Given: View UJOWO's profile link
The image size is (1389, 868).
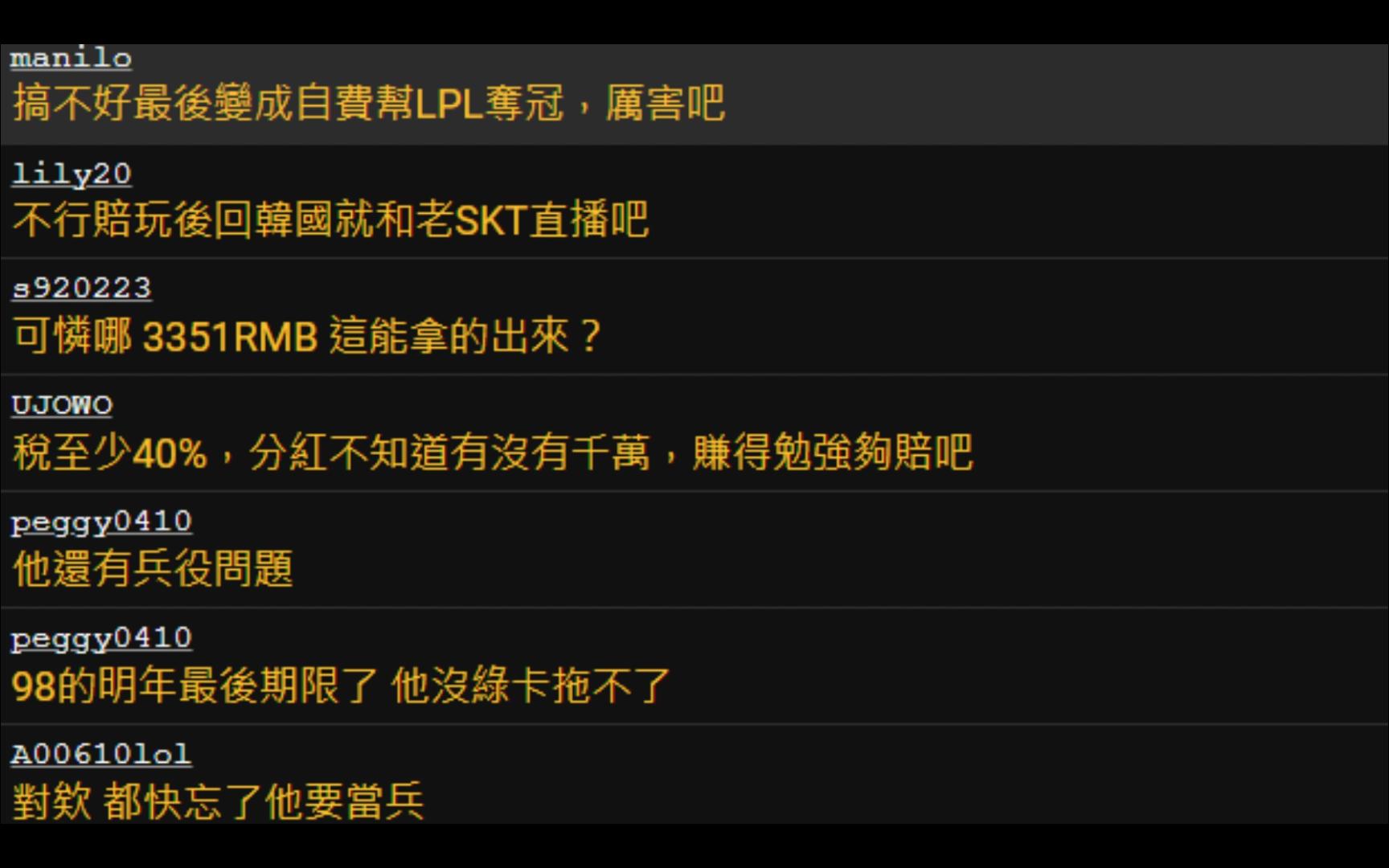Looking at the screenshot, I should 62,405.
